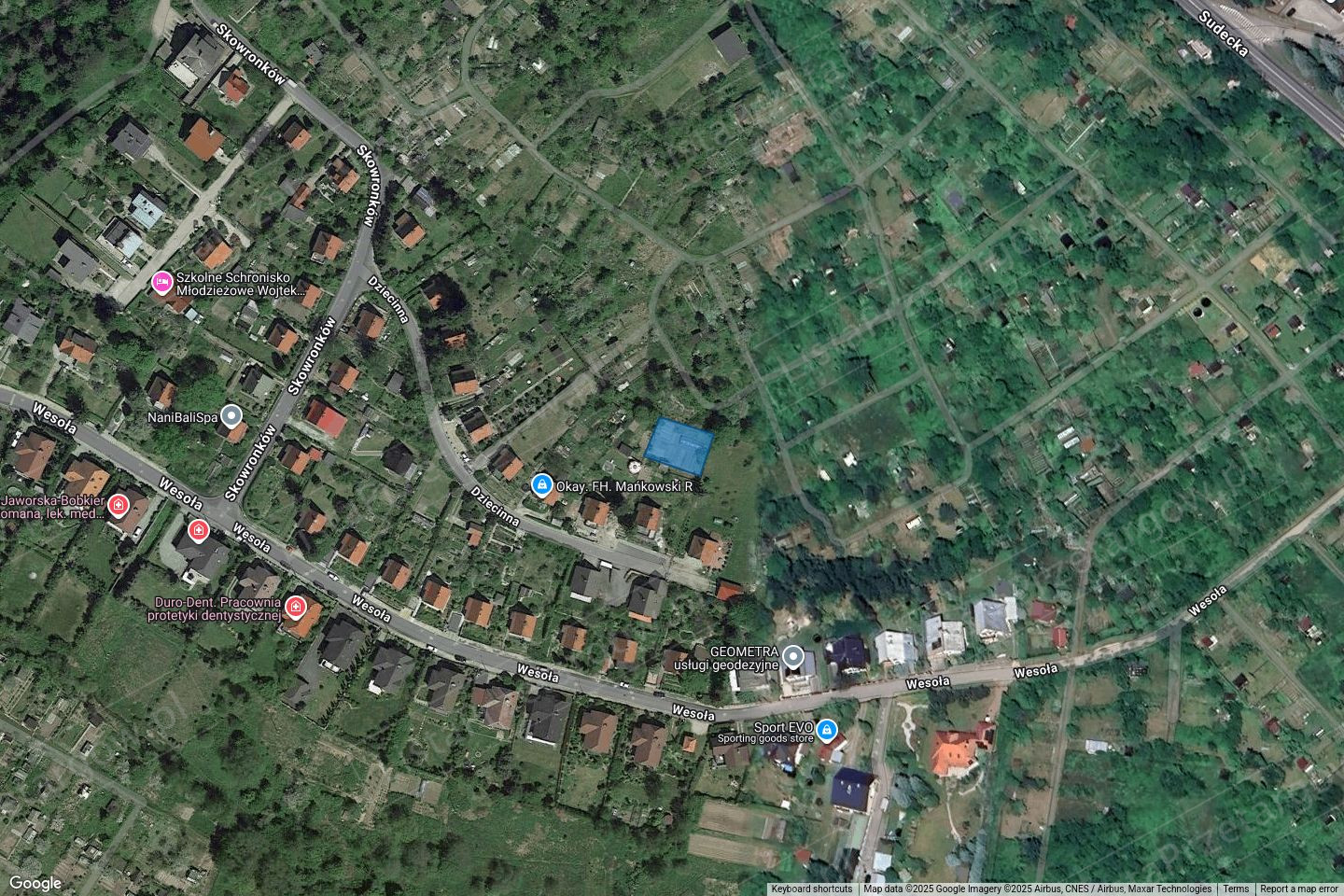
Task: Tap the unnamed medical marker on Wesoła
Action: point(198,531)
